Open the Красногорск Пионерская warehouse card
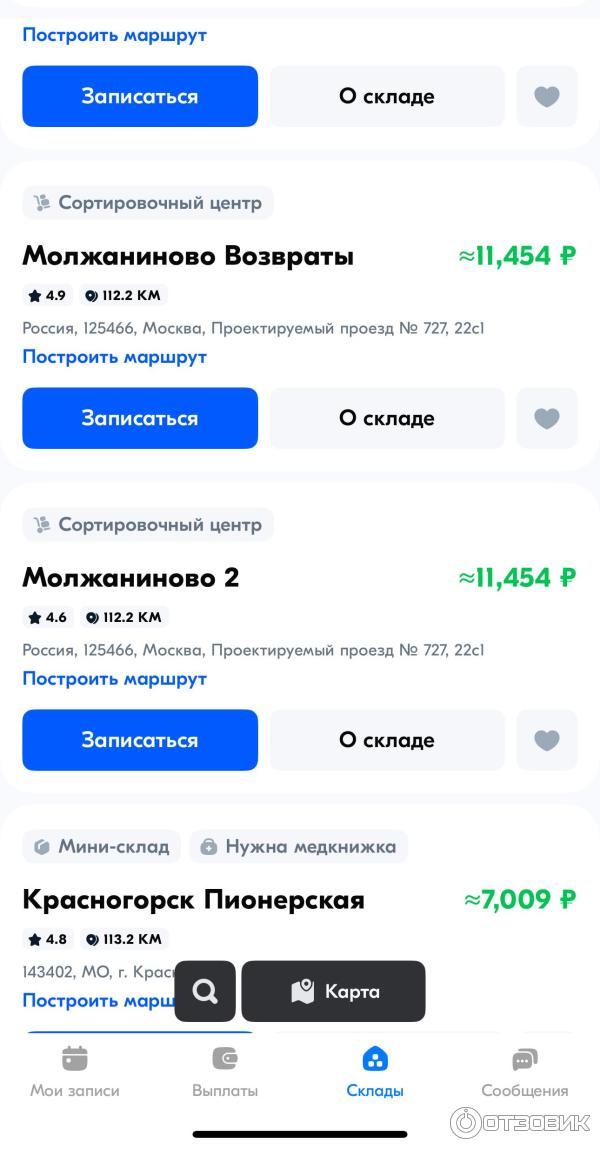600x1149 pixels. (193, 900)
